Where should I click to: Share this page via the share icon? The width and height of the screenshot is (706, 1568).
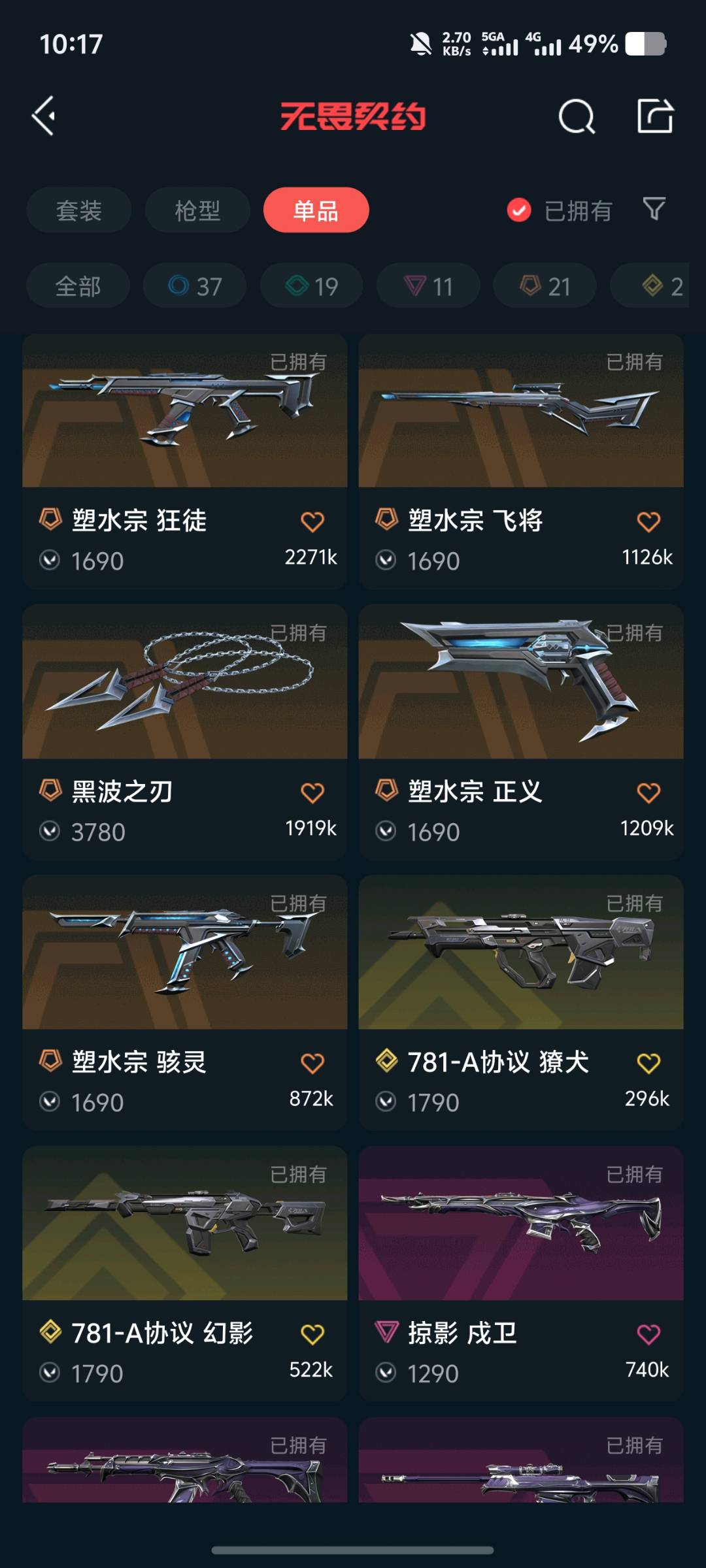point(655,116)
